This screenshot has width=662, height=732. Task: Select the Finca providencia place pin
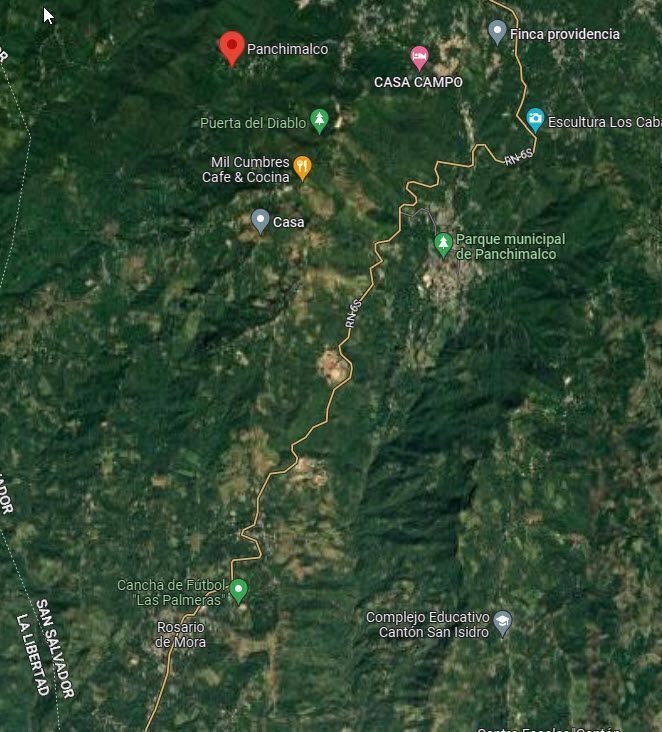tap(497, 32)
